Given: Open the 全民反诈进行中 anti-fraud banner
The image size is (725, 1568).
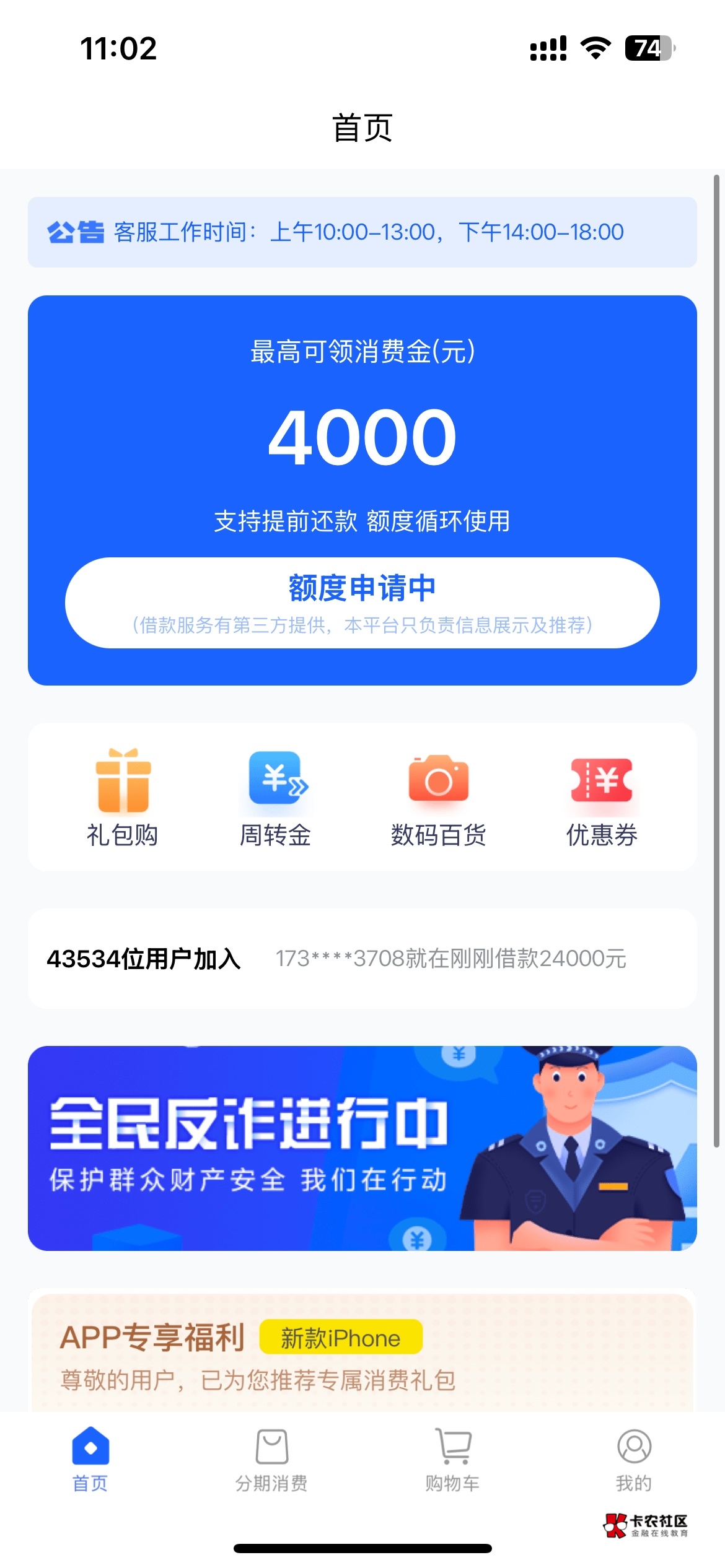Looking at the screenshot, I should click(x=362, y=1148).
